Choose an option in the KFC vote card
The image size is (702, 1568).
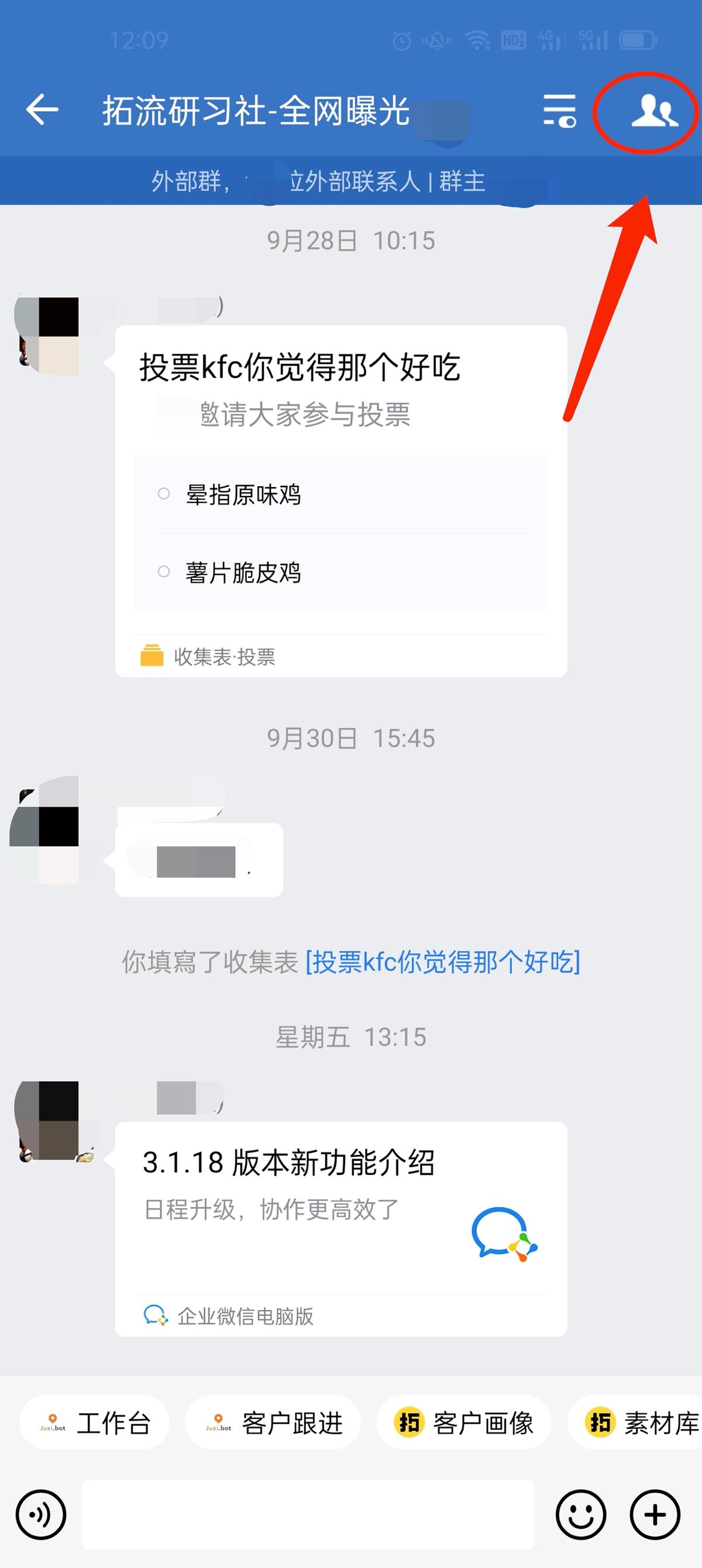340,533
